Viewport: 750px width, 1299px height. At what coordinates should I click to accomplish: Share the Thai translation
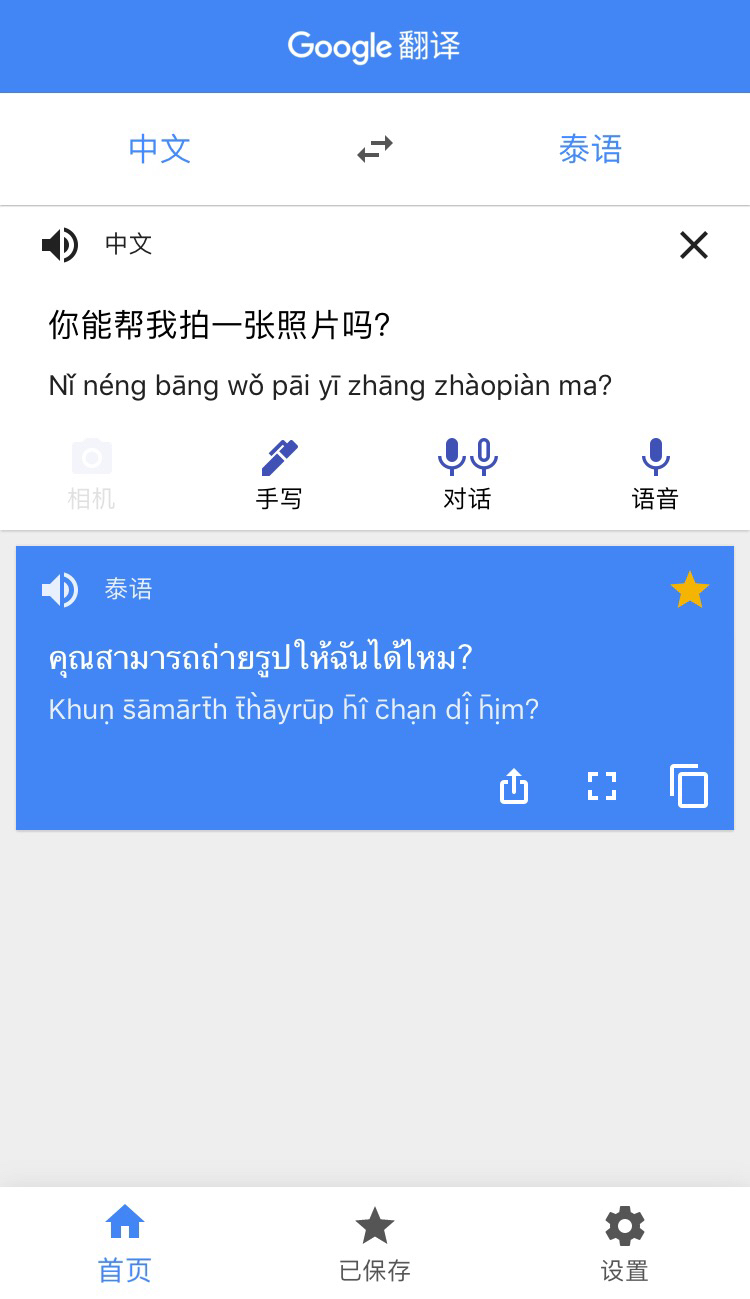[x=513, y=787]
